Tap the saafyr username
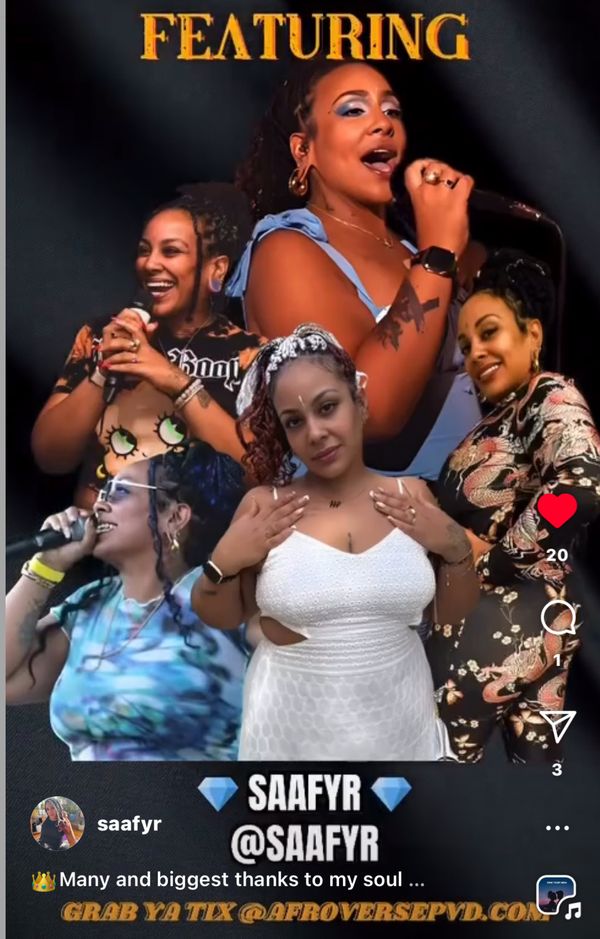This screenshot has height=939, width=600. click(129, 824)
